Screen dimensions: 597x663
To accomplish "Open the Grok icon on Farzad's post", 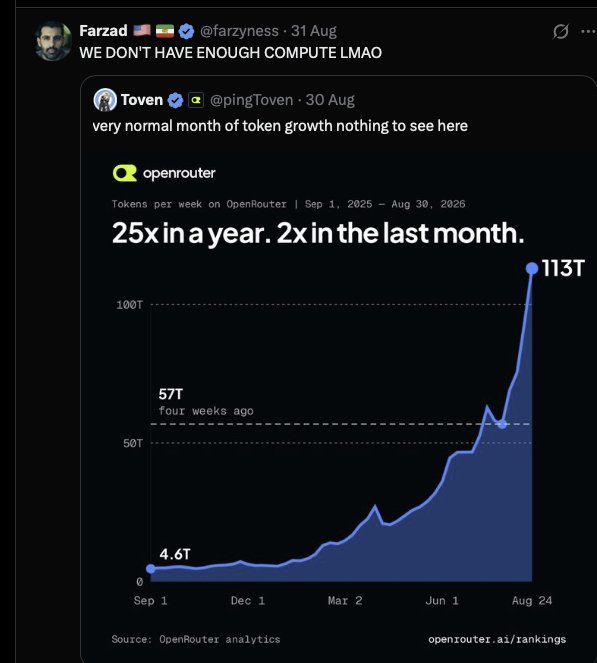I will pos(561,31).
